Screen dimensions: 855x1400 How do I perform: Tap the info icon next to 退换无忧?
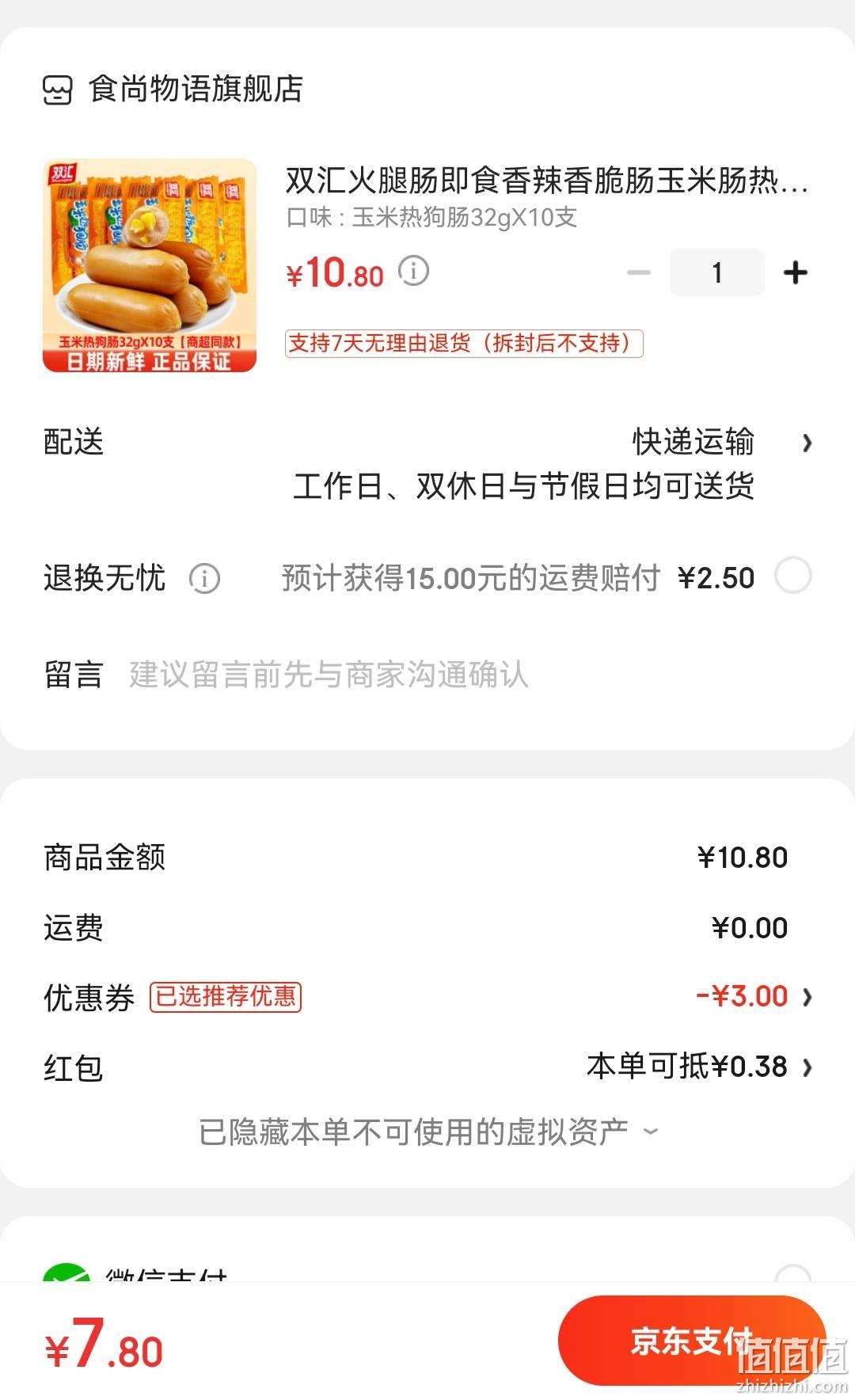pyautogui.click(x=204, y=579)
